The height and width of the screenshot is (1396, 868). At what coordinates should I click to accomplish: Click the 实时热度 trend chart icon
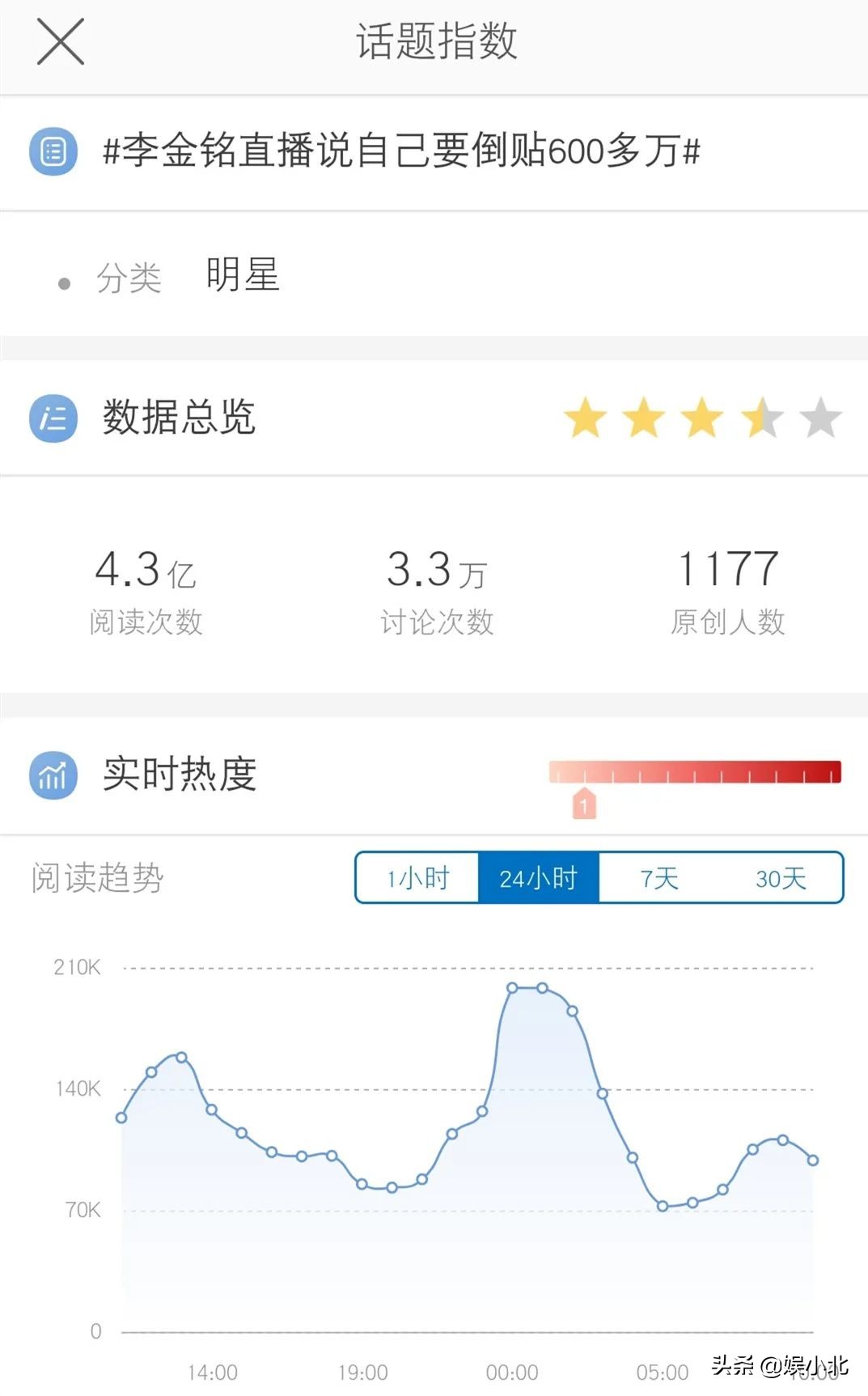pos(52,775)
